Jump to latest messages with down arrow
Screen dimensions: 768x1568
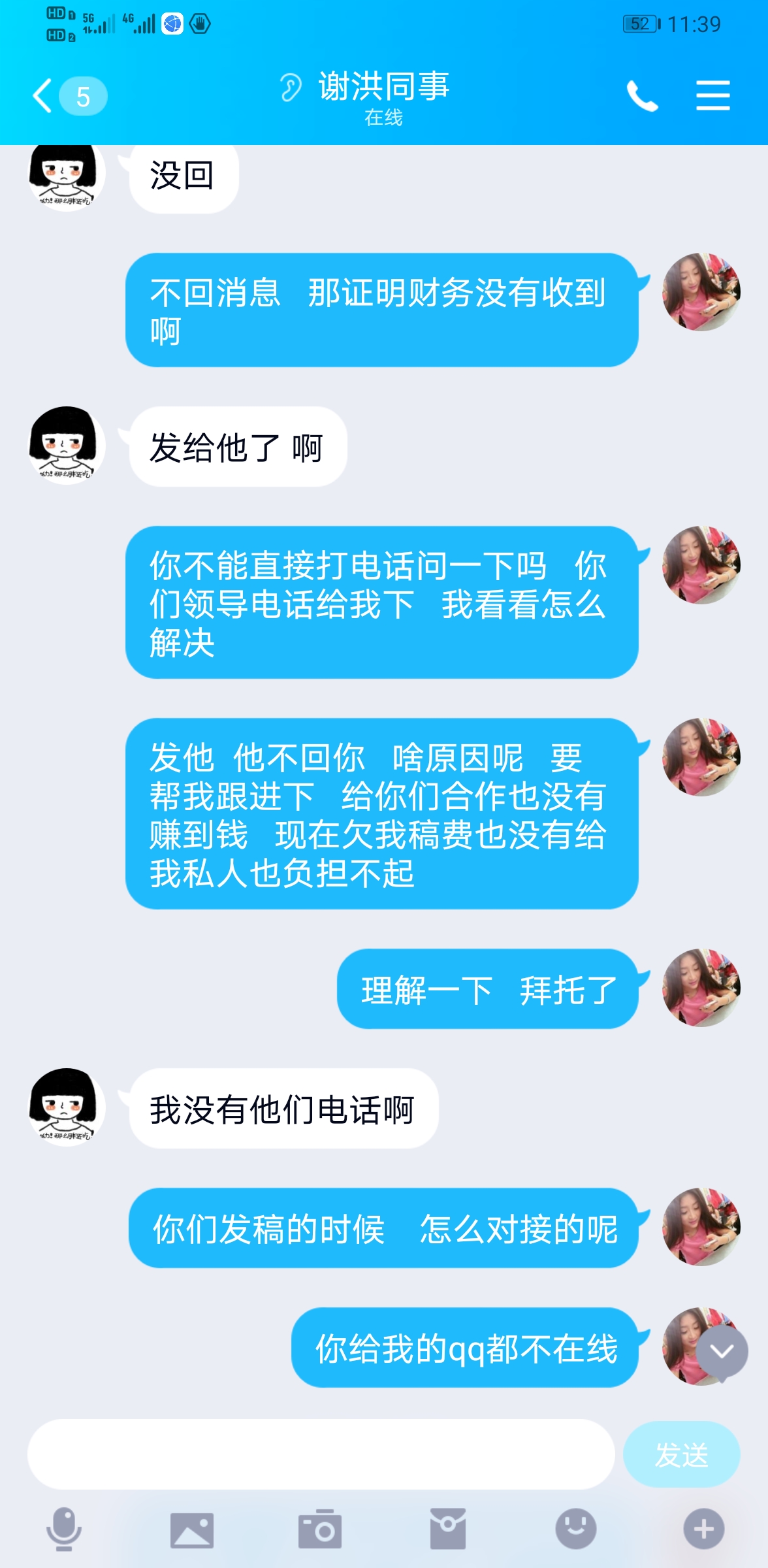tap(722, 1352)
